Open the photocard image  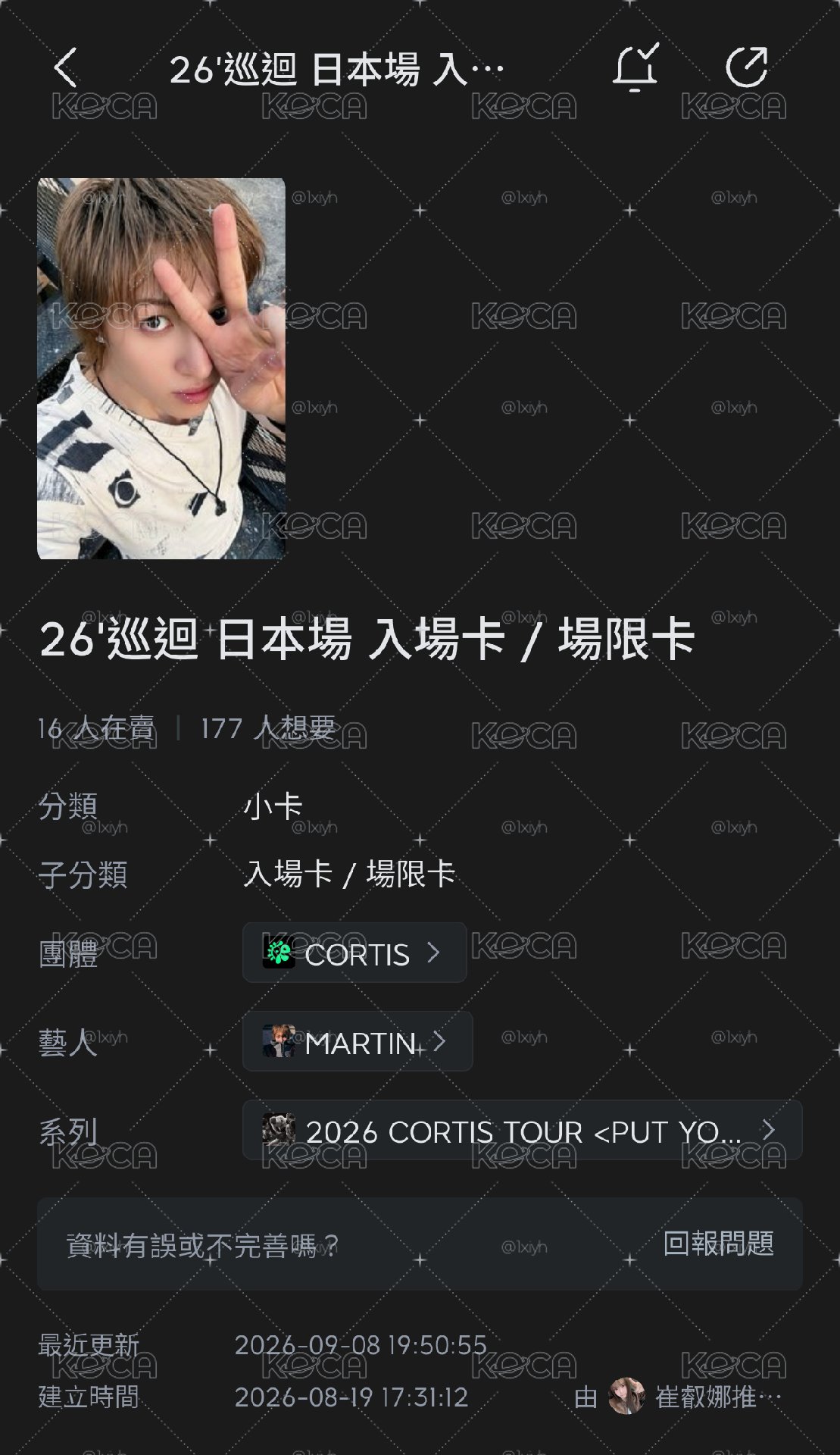161,368
